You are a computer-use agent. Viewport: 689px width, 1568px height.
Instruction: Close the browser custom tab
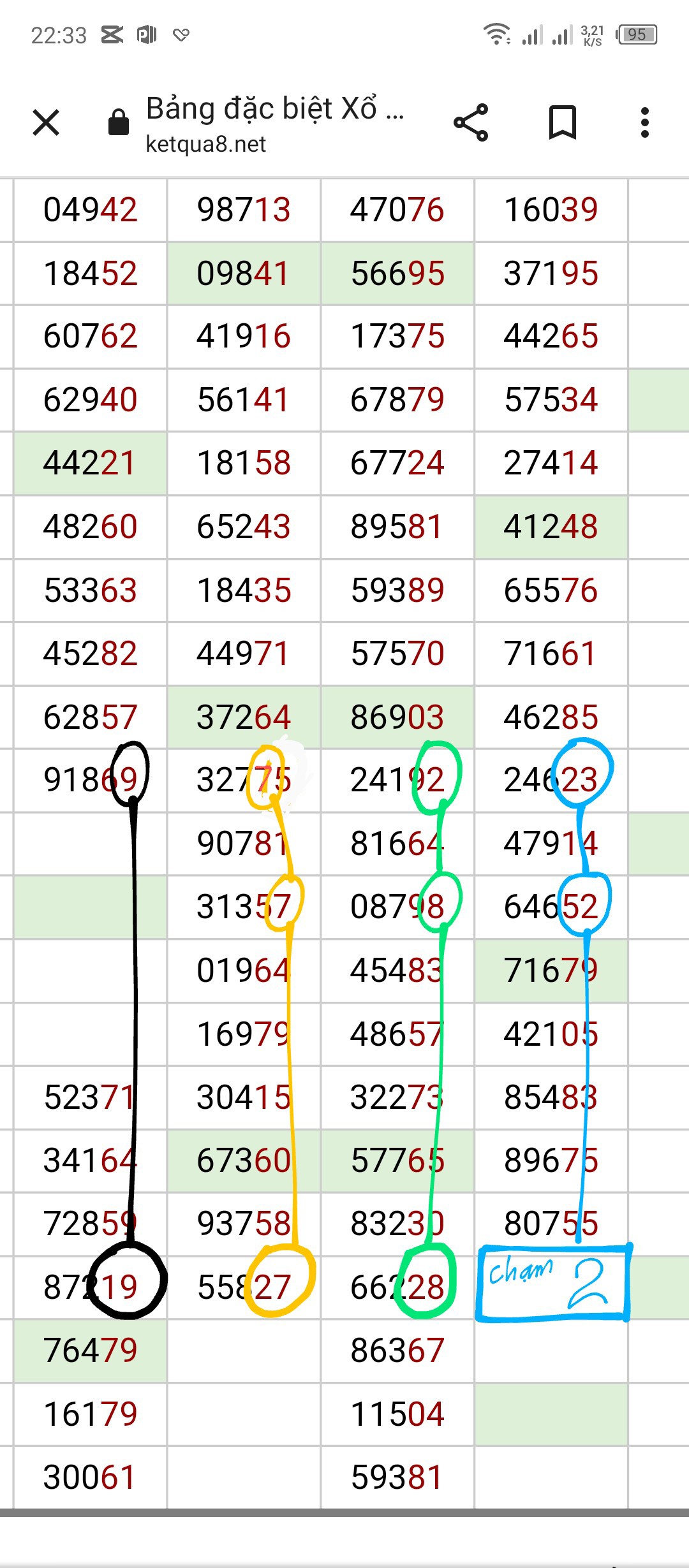(x=46, y=122)
